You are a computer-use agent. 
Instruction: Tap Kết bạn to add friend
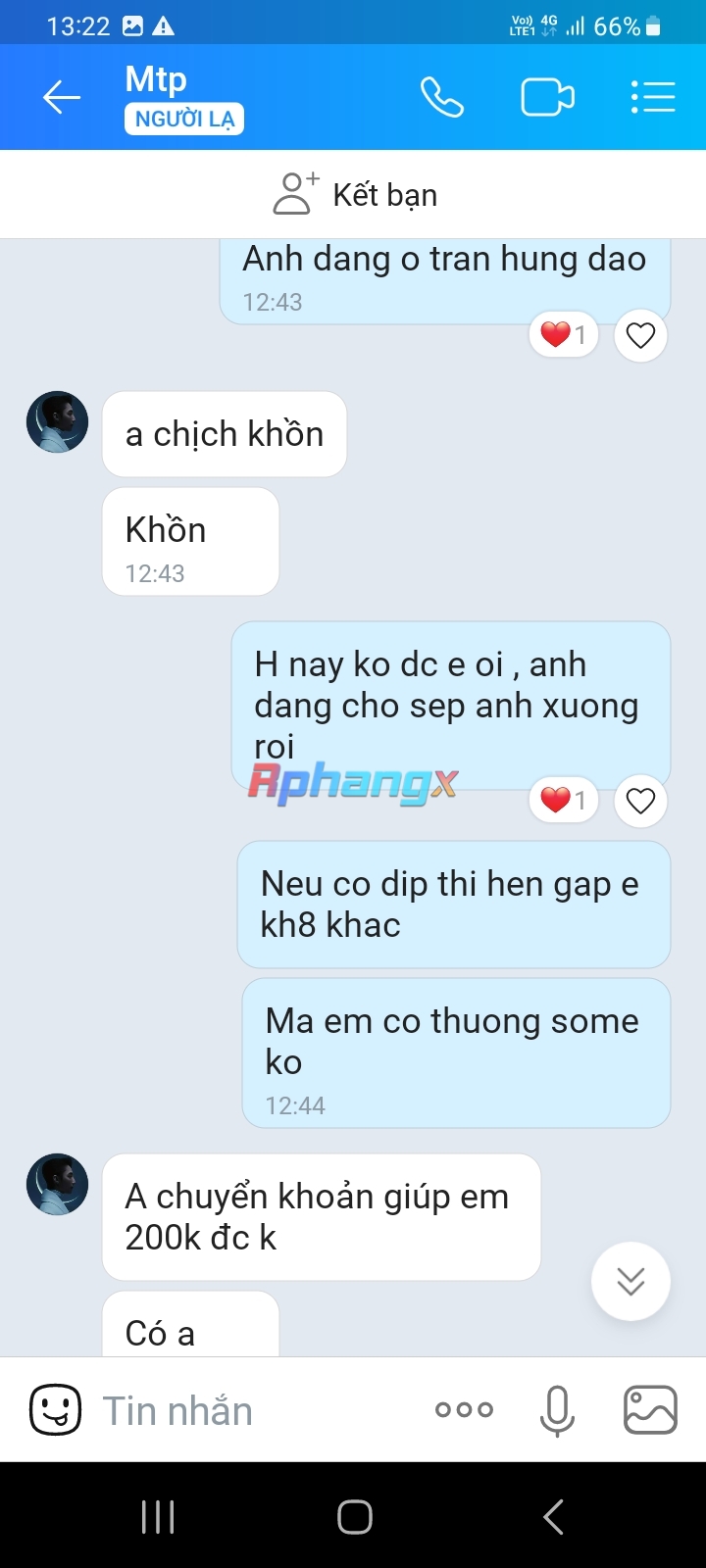coord(355,194)
